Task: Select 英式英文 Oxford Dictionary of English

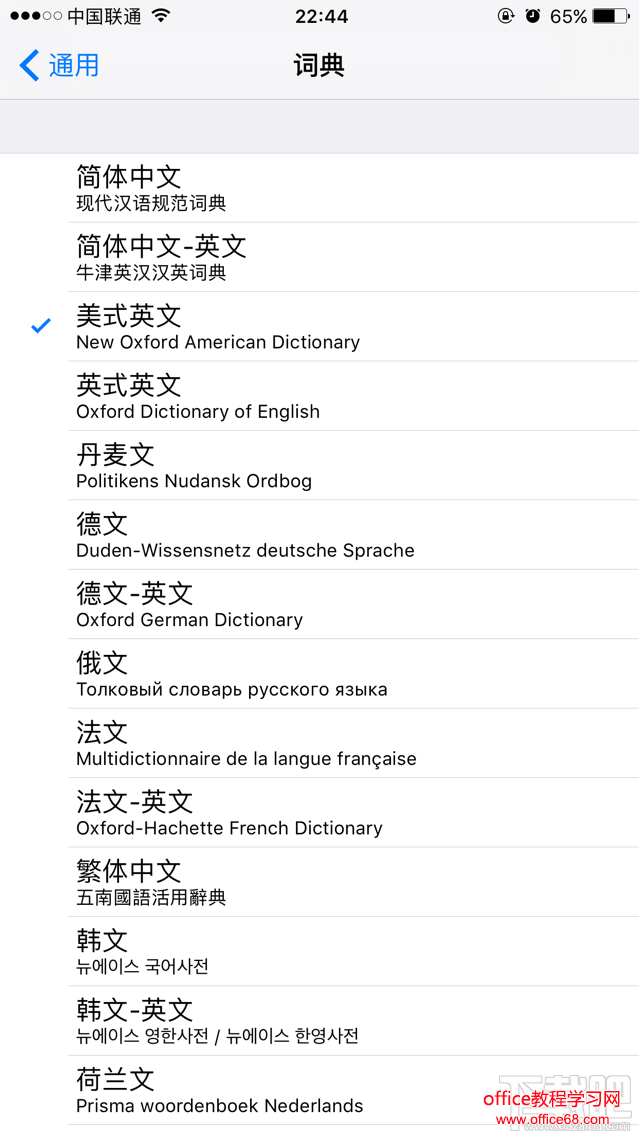Action: point(320,396)
